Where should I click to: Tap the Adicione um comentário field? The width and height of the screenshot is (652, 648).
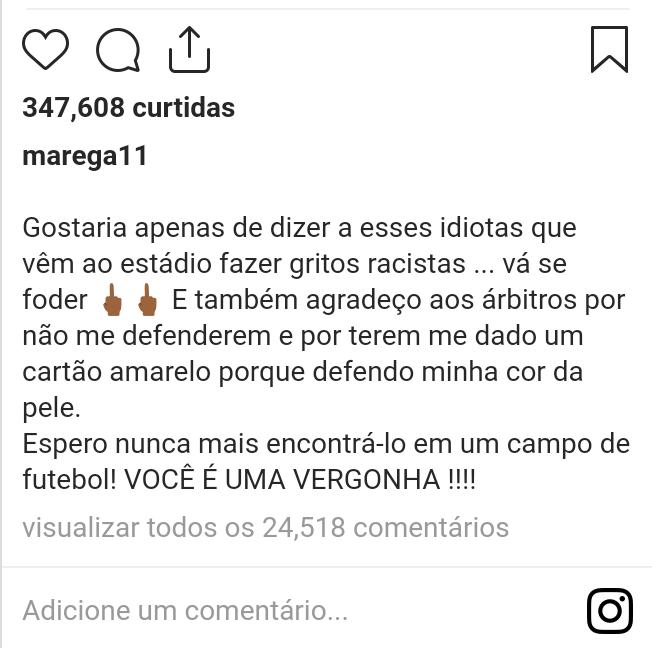click(185, 610)
